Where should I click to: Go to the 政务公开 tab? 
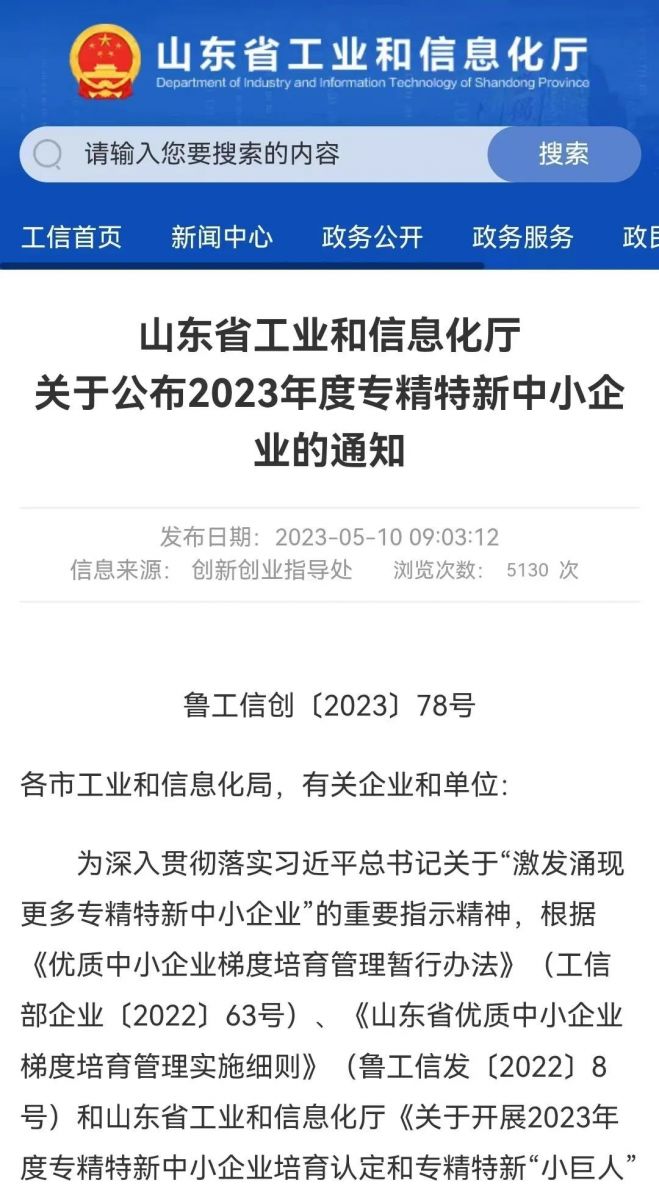(x=372, y=237)
